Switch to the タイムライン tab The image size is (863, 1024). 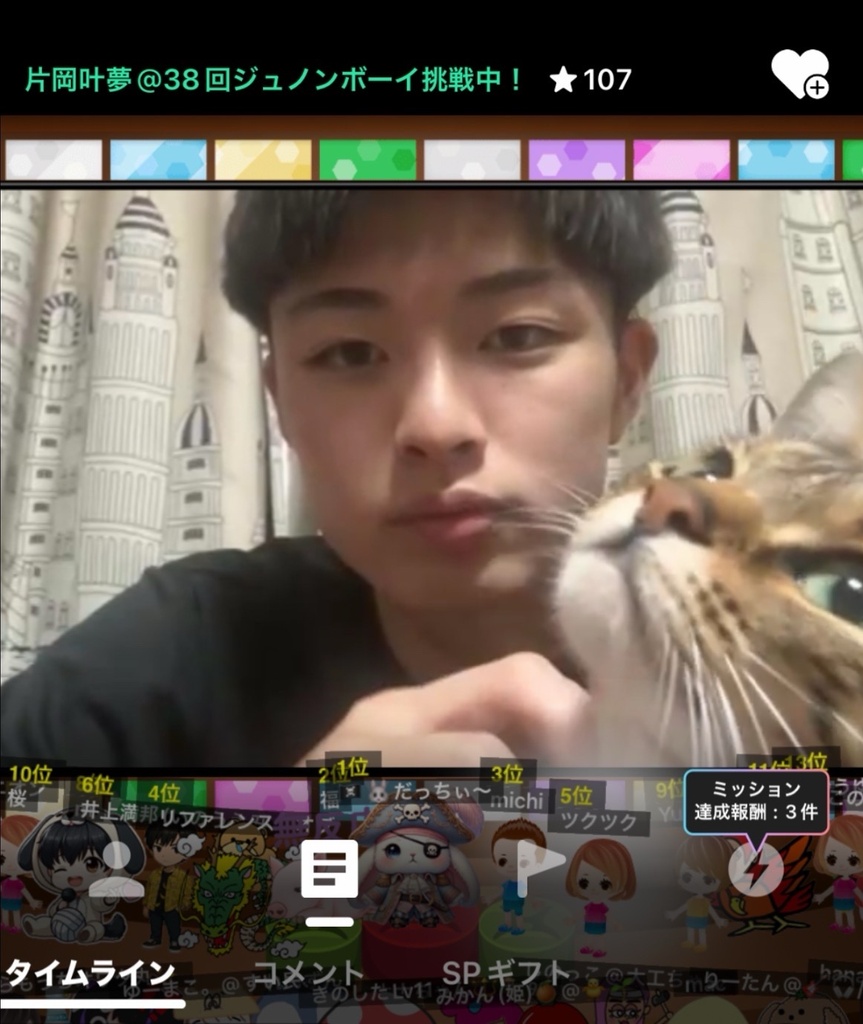coord(91,972)
